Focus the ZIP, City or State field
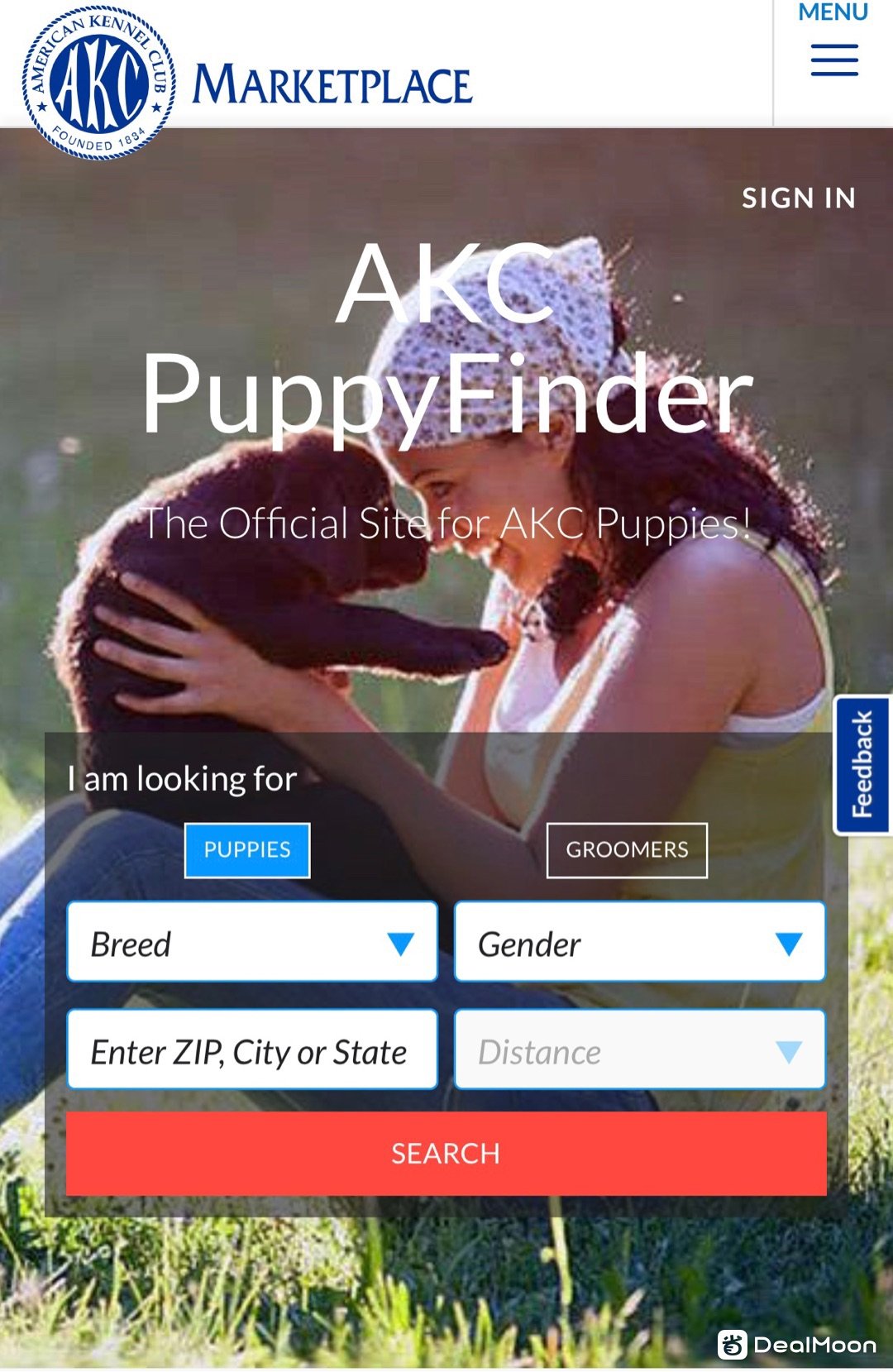The height and width of the screenshot is (1372, 893). [252, 1051]
